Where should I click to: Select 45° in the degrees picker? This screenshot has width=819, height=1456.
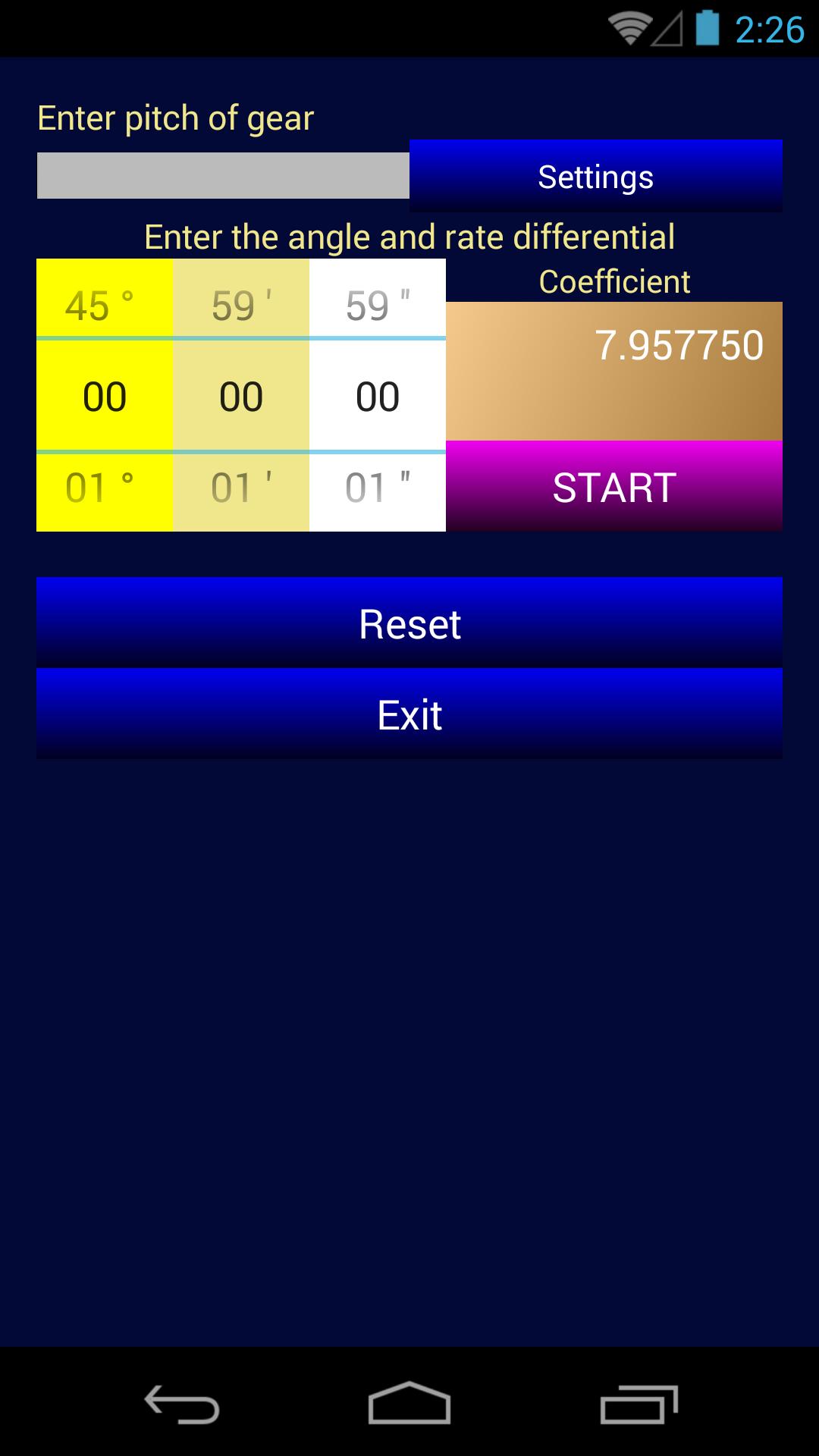tap(104, 306)
